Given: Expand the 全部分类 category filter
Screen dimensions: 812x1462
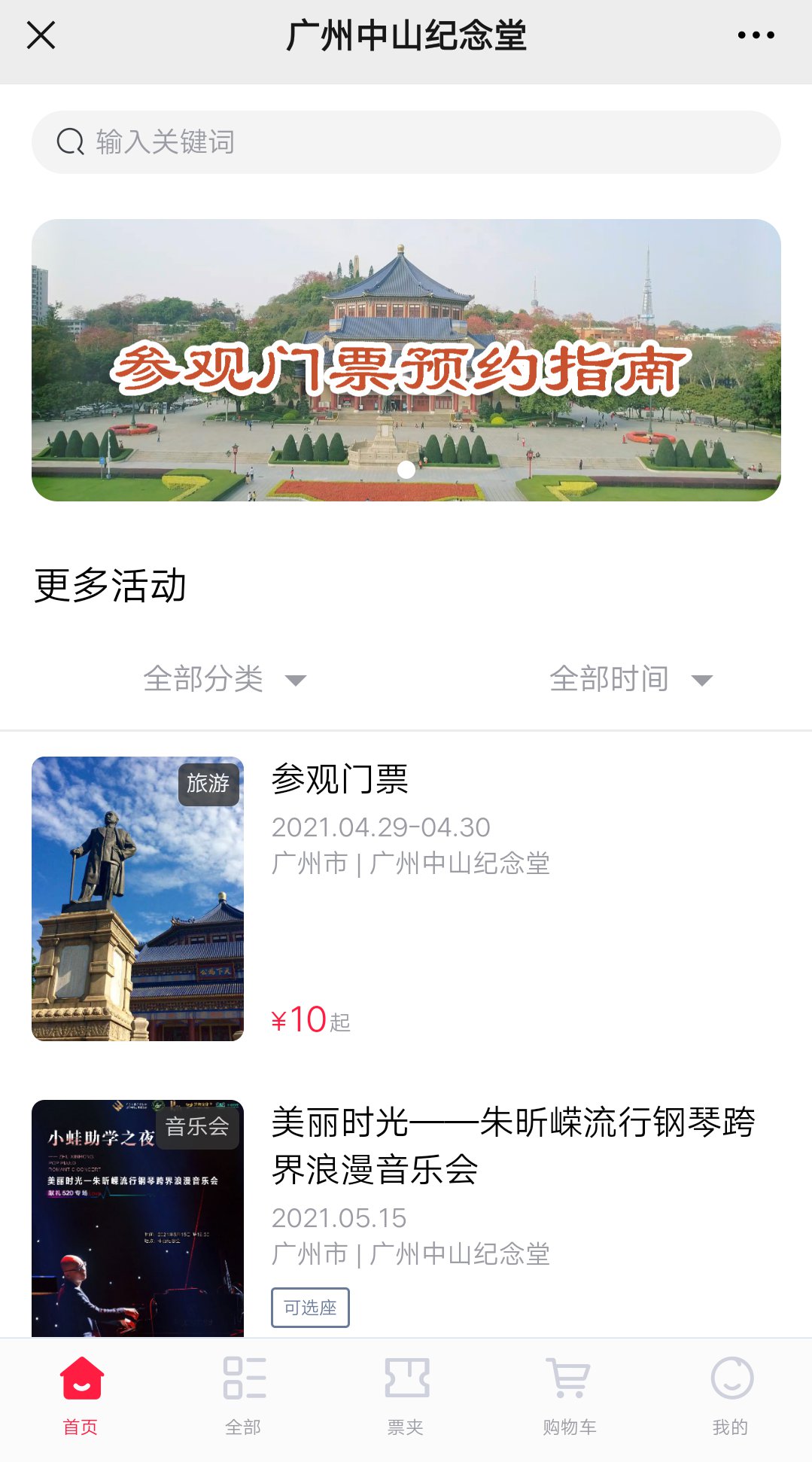Looking at the screenshot, I should [224, 679].
